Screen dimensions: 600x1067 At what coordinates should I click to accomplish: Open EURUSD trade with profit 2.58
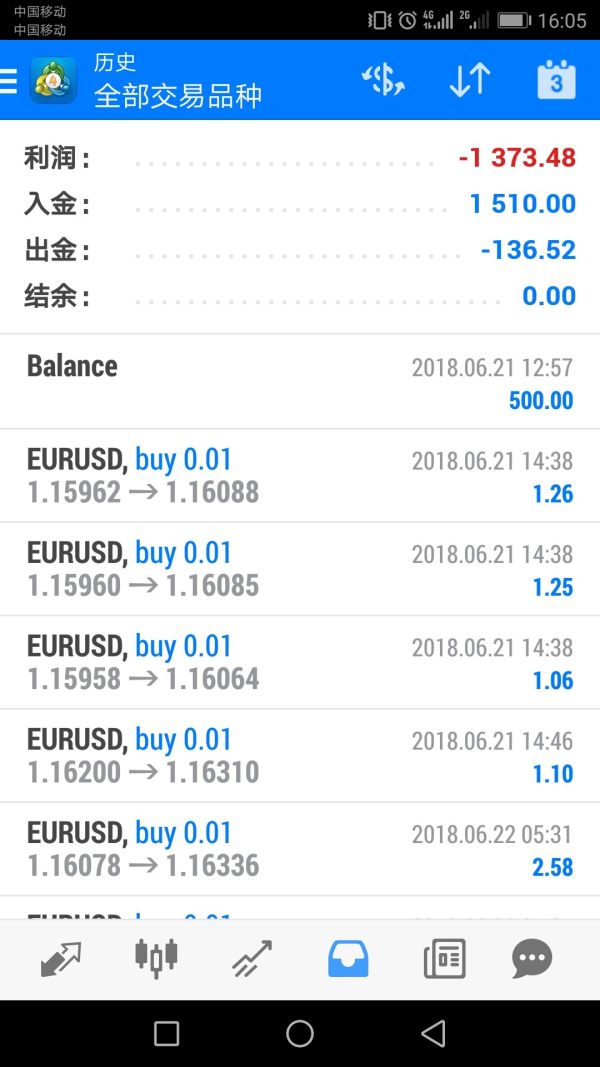pos(300,849)
